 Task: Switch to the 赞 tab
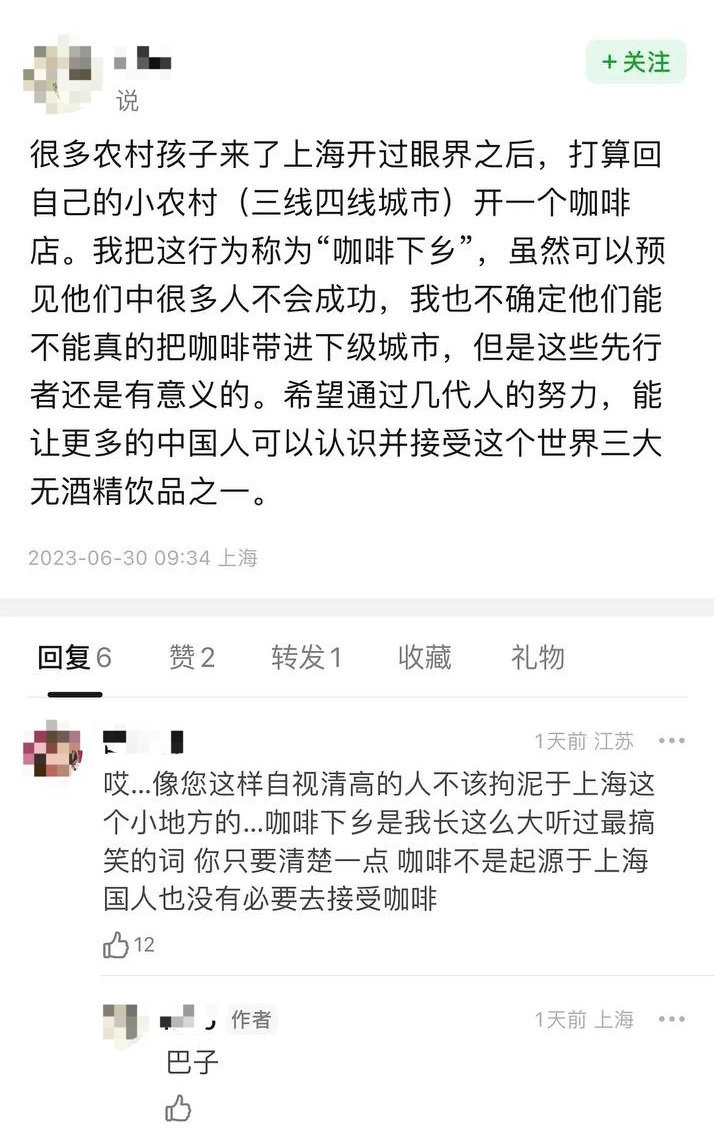192,657
